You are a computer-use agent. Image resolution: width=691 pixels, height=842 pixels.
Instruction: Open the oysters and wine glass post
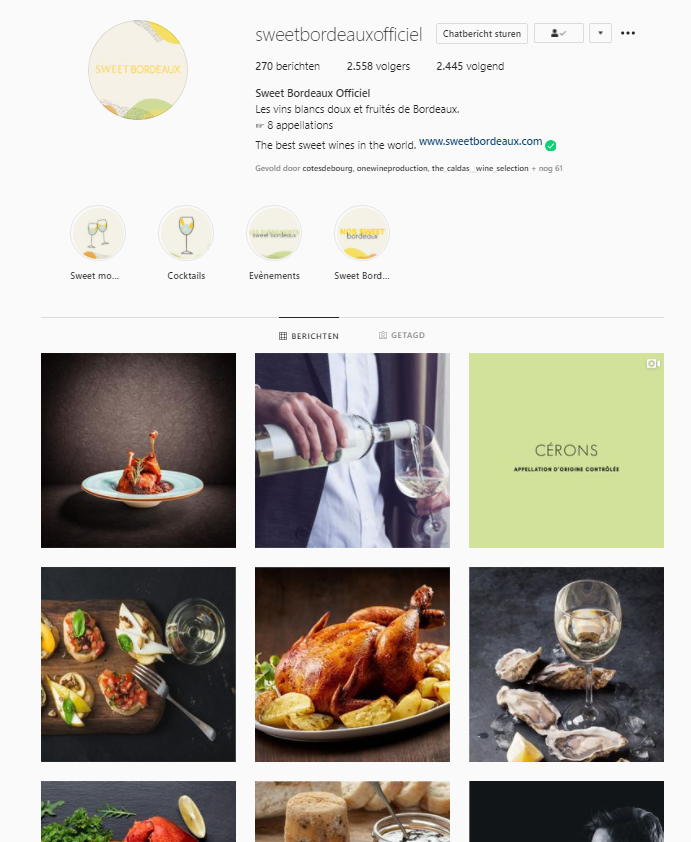click(566, 664)
